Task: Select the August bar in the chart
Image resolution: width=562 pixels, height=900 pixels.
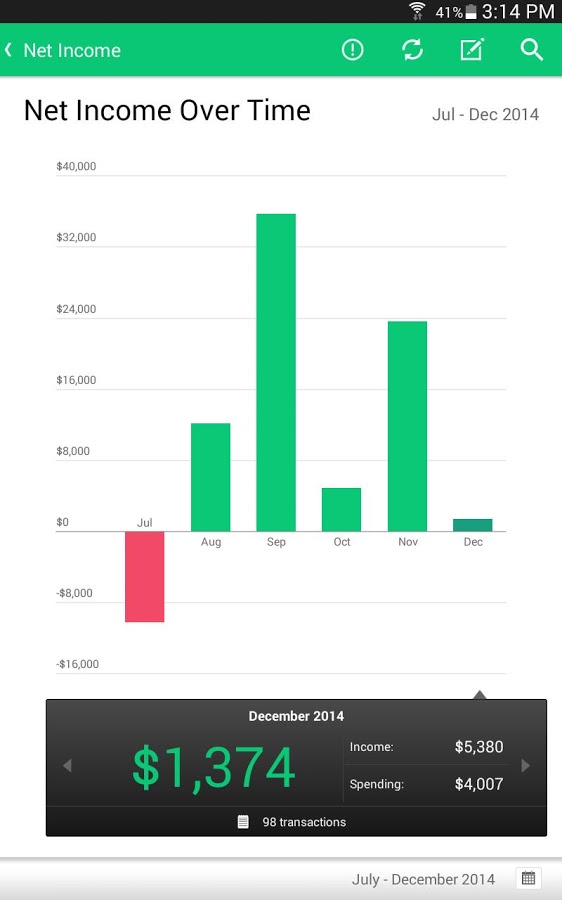Action: click(211, 477)
